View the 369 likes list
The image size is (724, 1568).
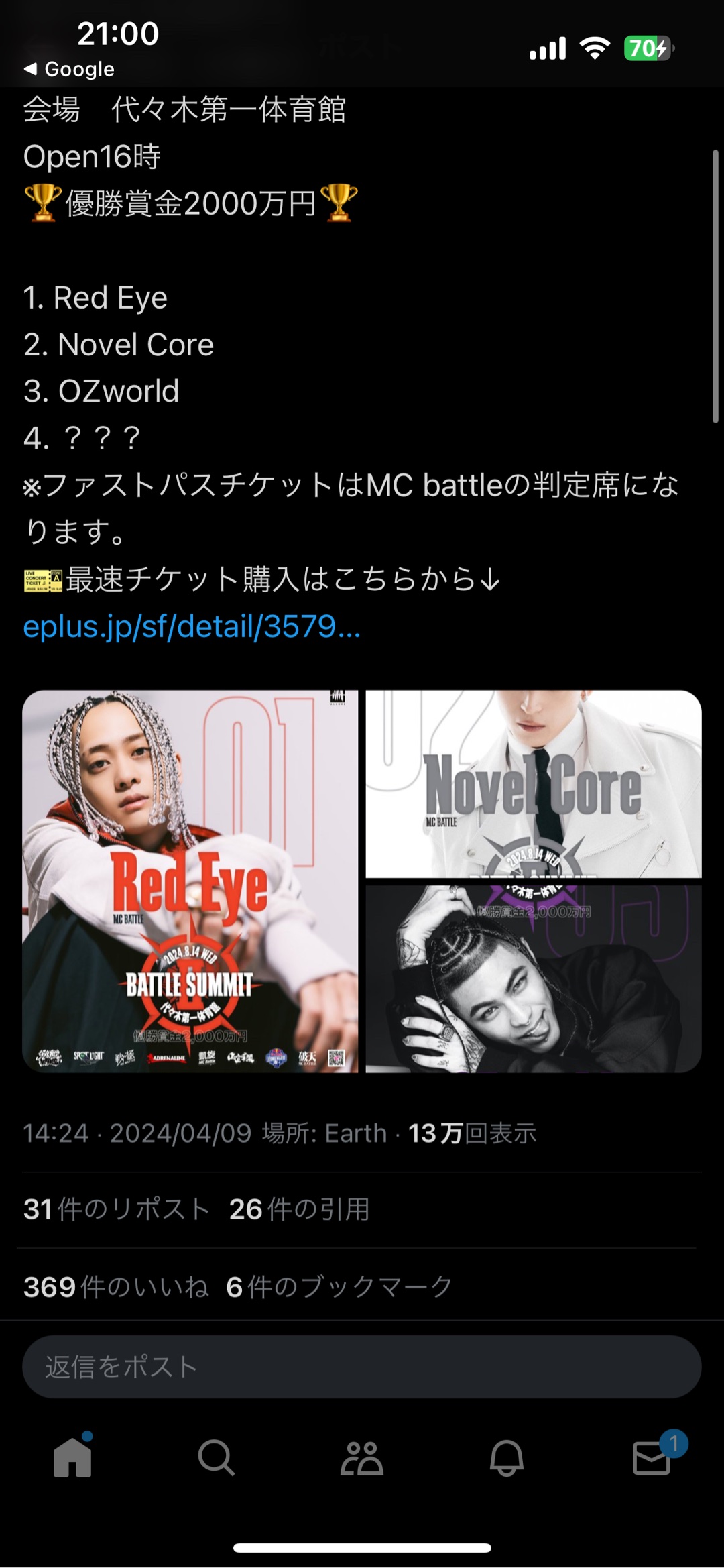click(117, 1287)
